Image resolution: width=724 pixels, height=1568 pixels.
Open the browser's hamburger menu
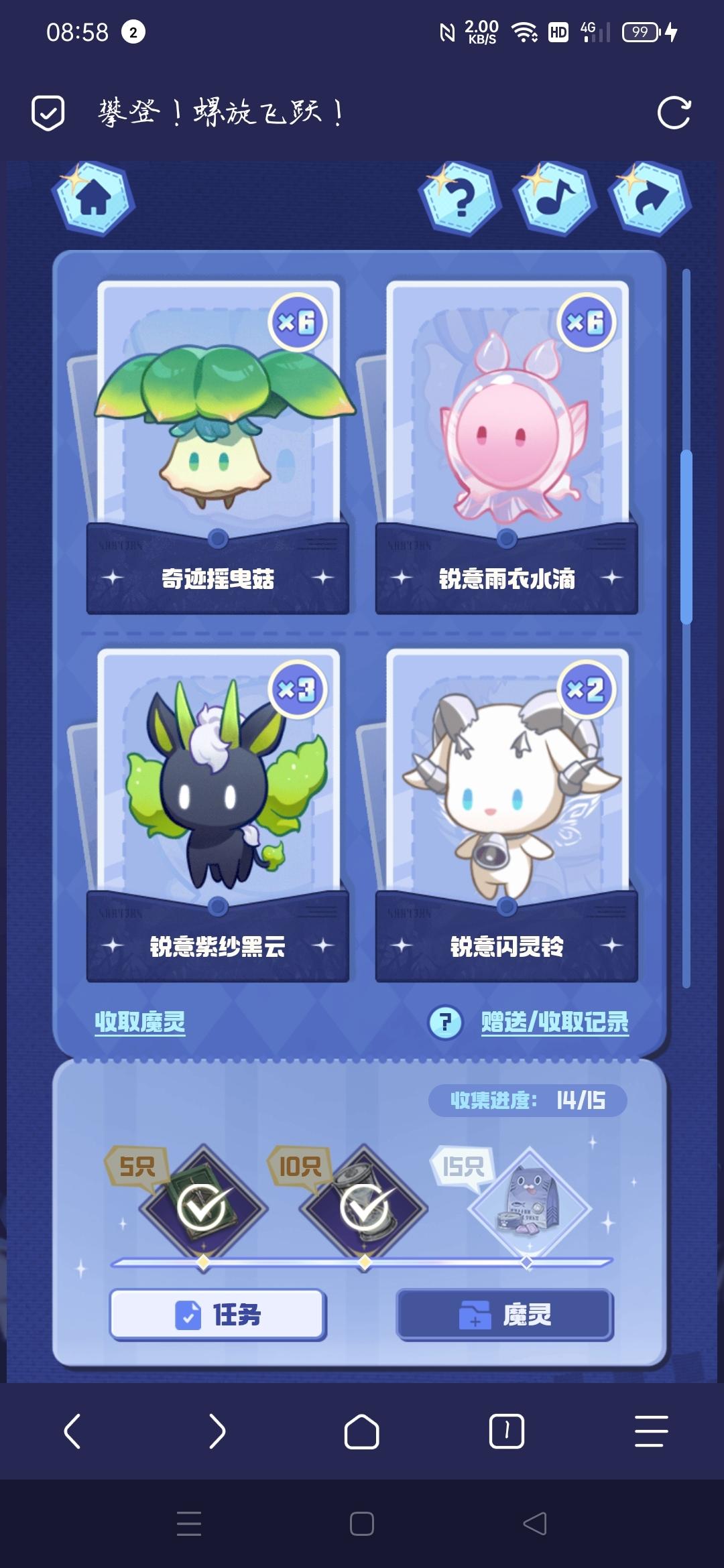[651, 1431]
